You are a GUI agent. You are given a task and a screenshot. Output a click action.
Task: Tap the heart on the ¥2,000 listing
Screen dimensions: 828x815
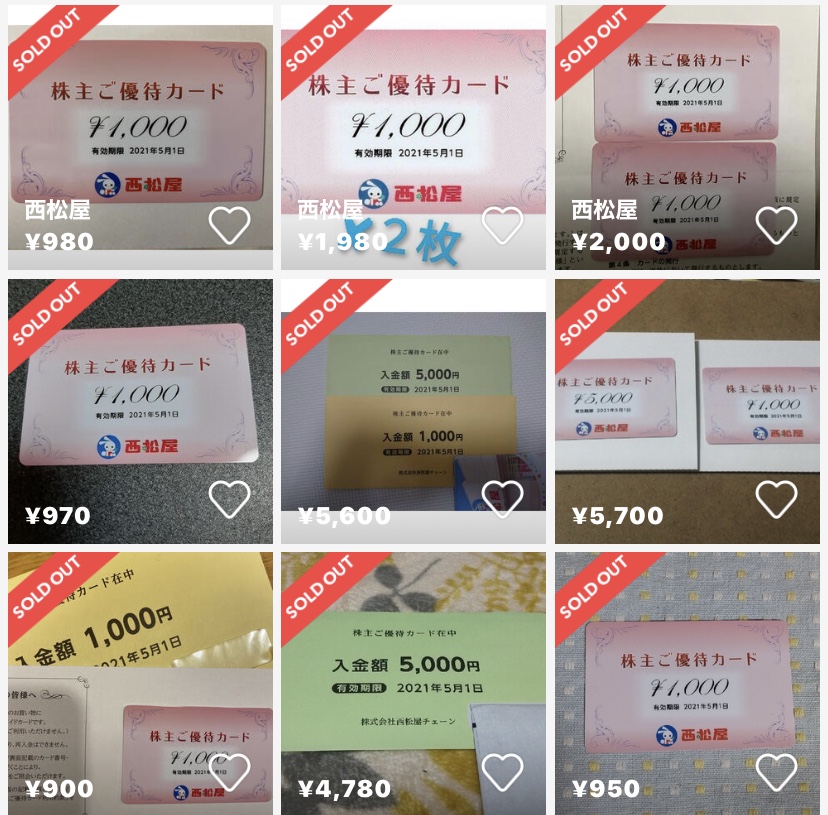[x=776, y=225]
